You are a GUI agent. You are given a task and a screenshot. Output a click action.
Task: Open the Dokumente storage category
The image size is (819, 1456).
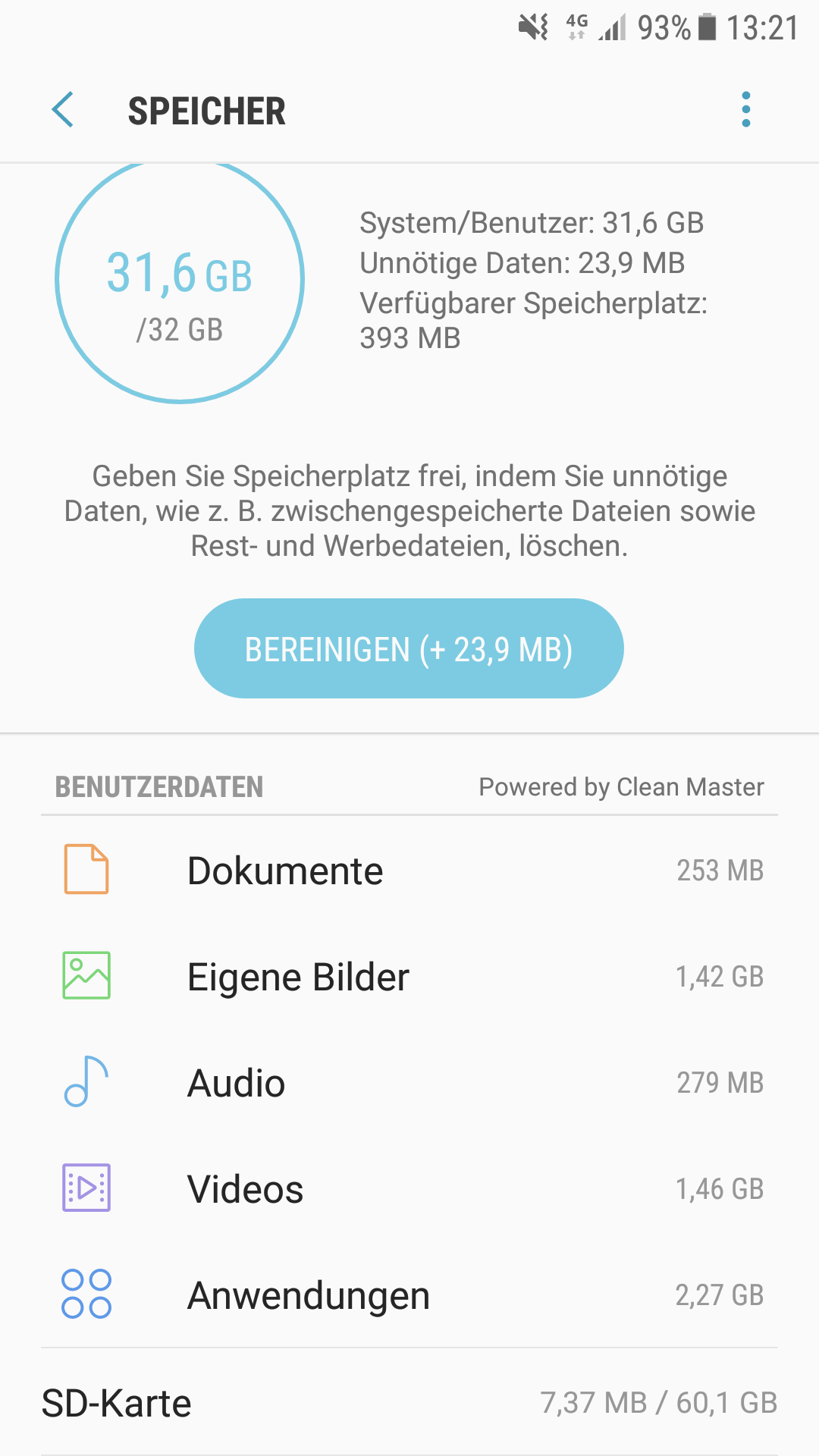pyautogui.click(x=409, y=870)
